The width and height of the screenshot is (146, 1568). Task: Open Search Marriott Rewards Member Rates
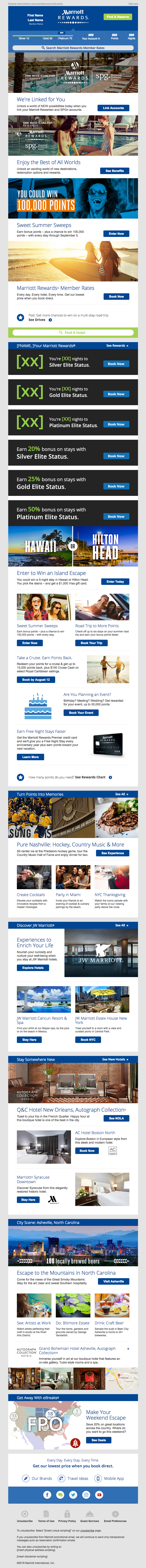pyautogui.click(x=73, y=48)
